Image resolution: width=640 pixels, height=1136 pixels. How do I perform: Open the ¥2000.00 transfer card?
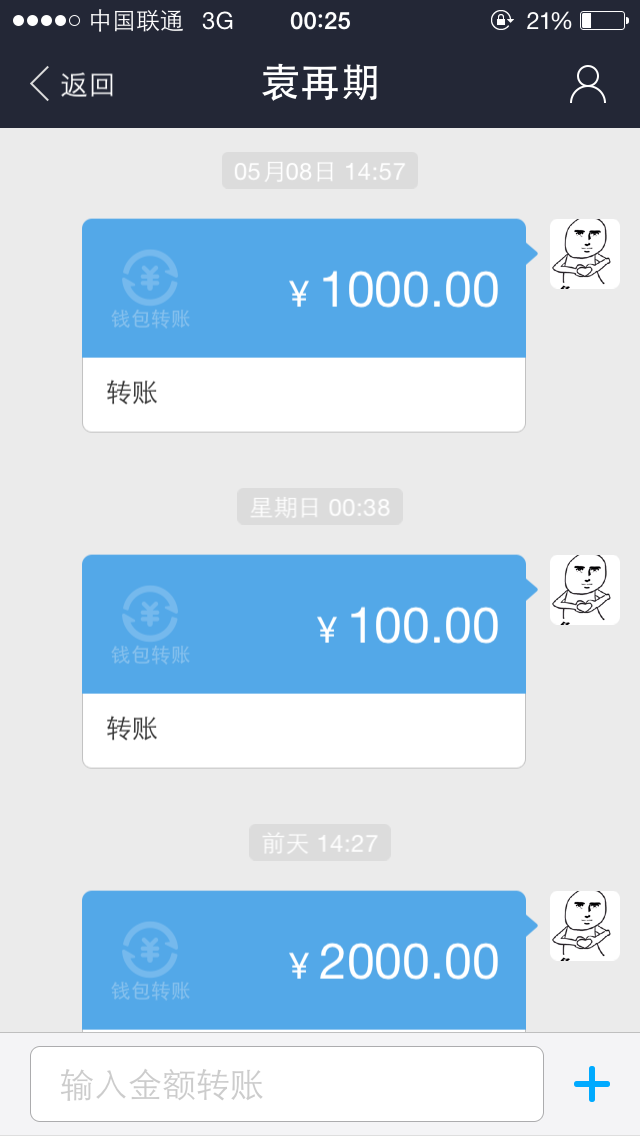point(304,960)
